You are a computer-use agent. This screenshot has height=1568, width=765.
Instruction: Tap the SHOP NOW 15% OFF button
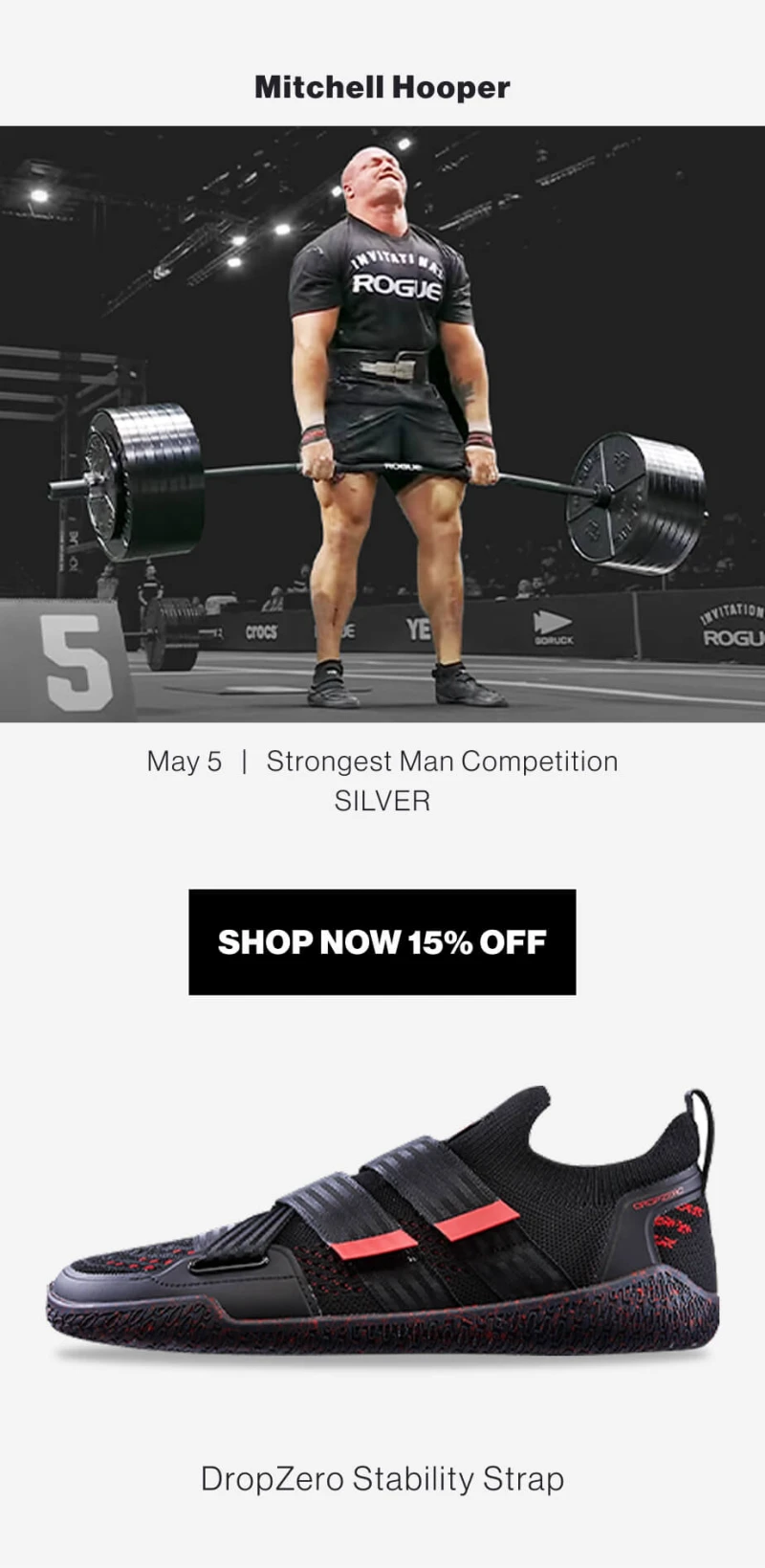[x=382, y=942]
